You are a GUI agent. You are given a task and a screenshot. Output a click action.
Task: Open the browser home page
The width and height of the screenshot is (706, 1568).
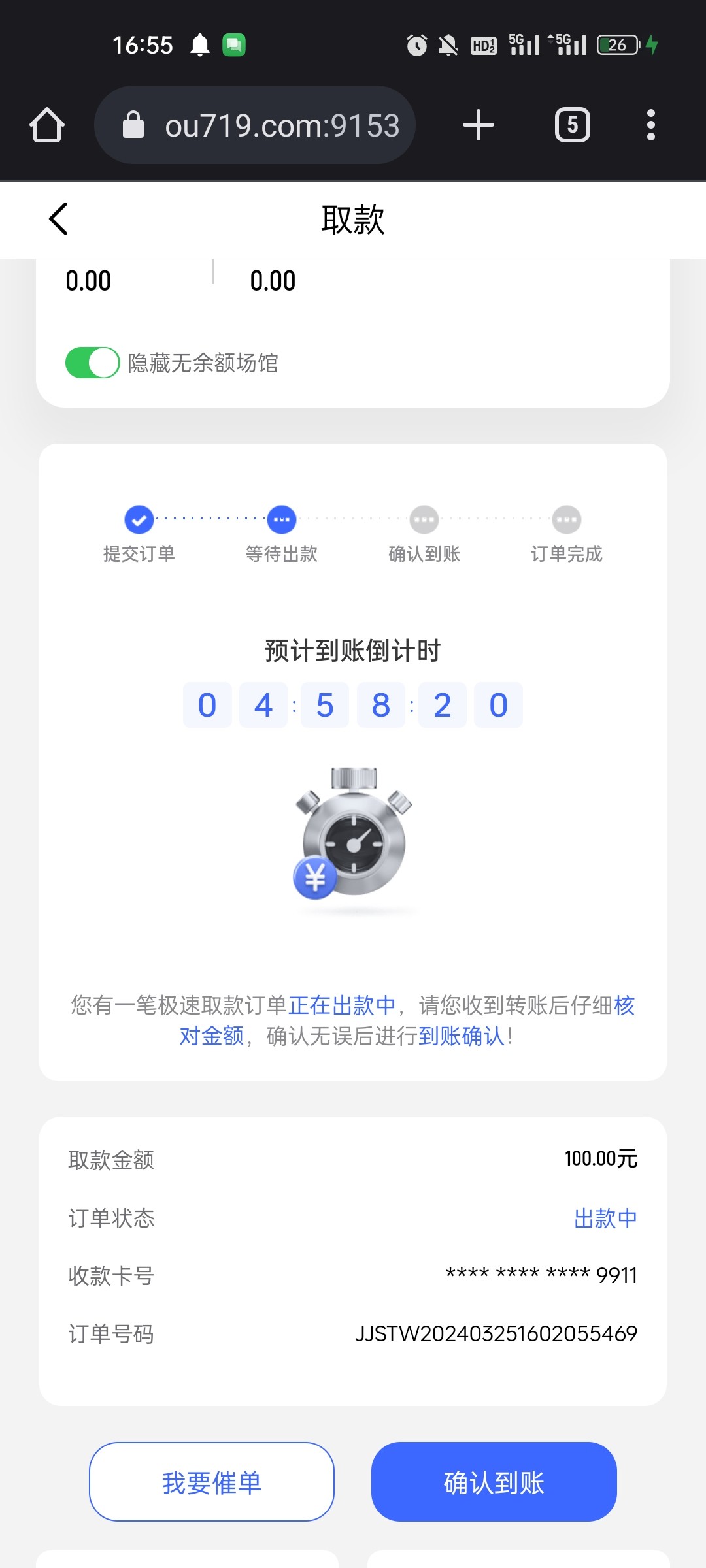coord(47,125)
